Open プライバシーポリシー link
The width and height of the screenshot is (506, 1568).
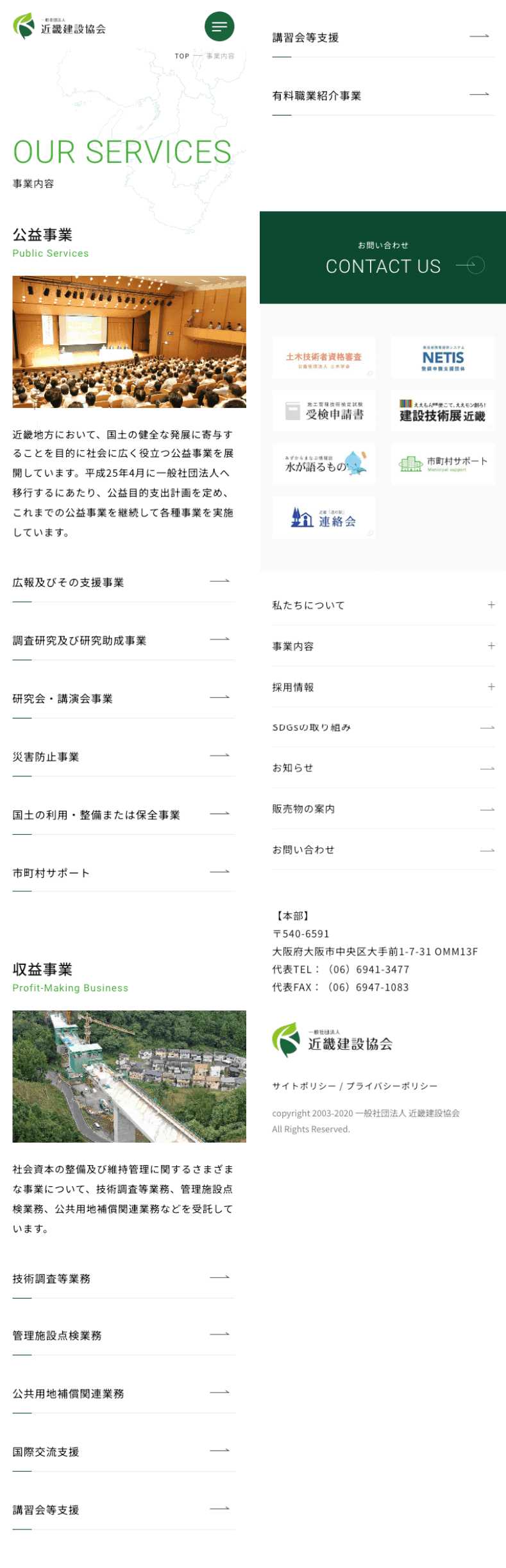[x=392, y=1086]
